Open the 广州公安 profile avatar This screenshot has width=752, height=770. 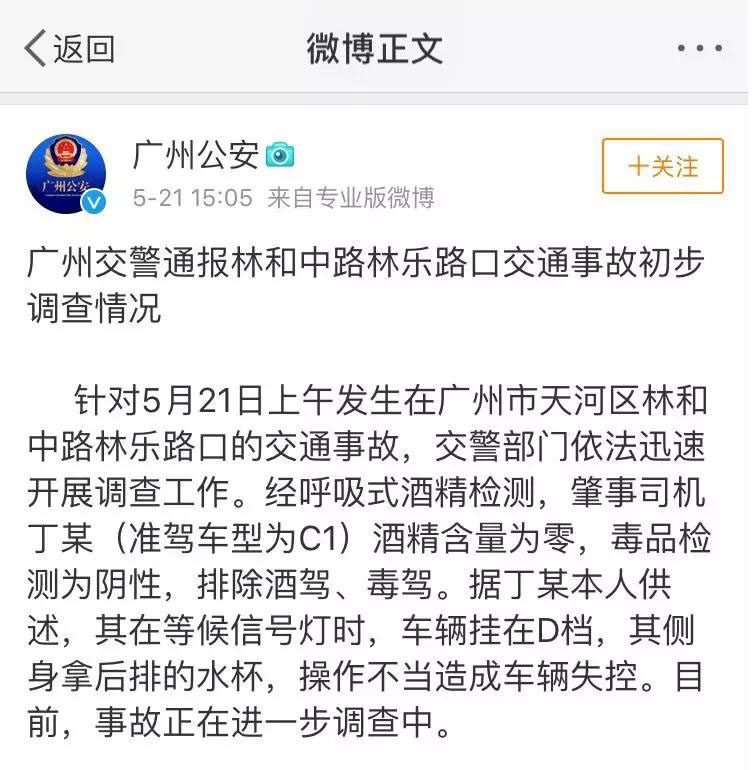66,173
